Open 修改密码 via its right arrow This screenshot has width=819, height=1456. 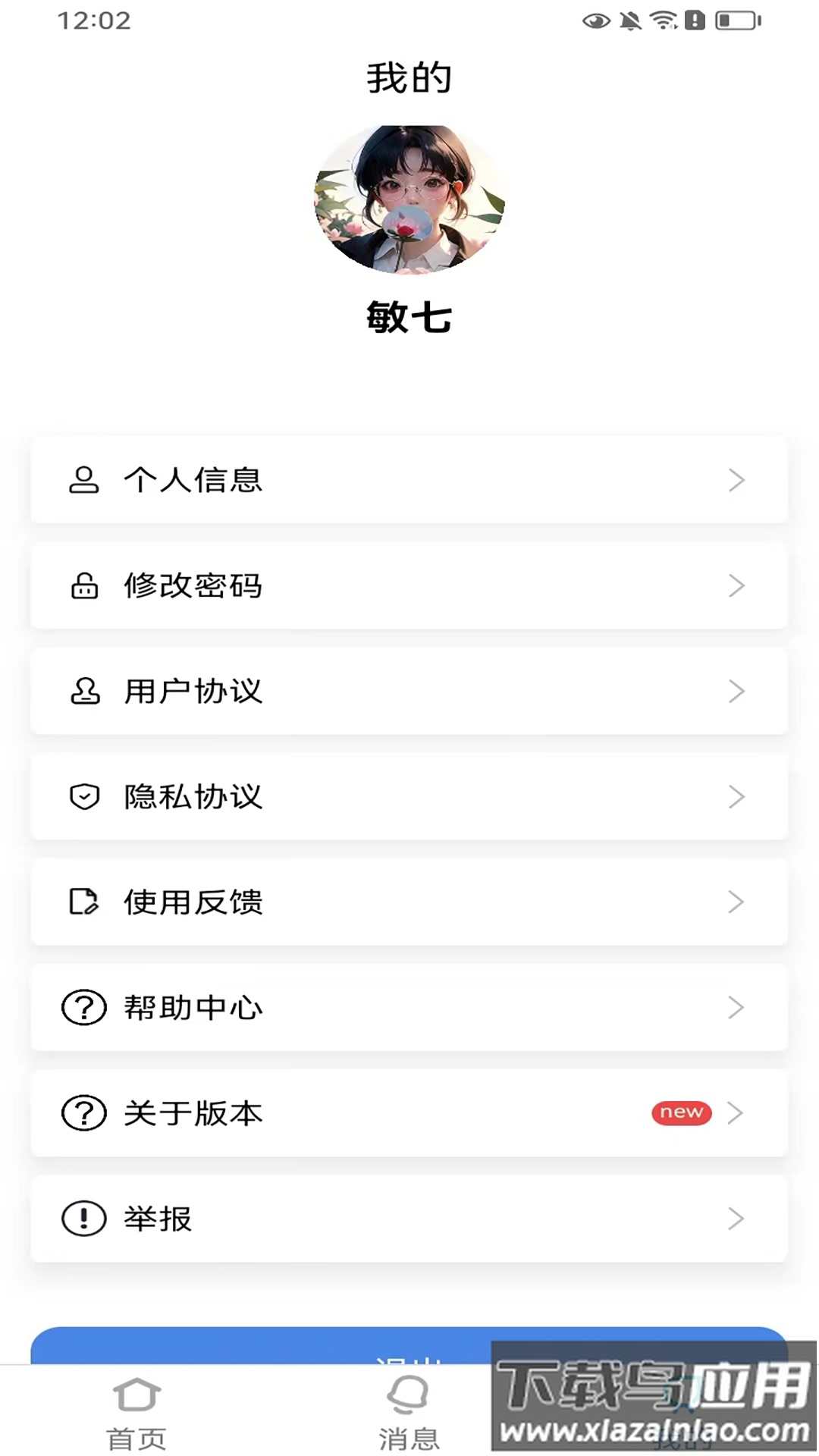(735, 585)
